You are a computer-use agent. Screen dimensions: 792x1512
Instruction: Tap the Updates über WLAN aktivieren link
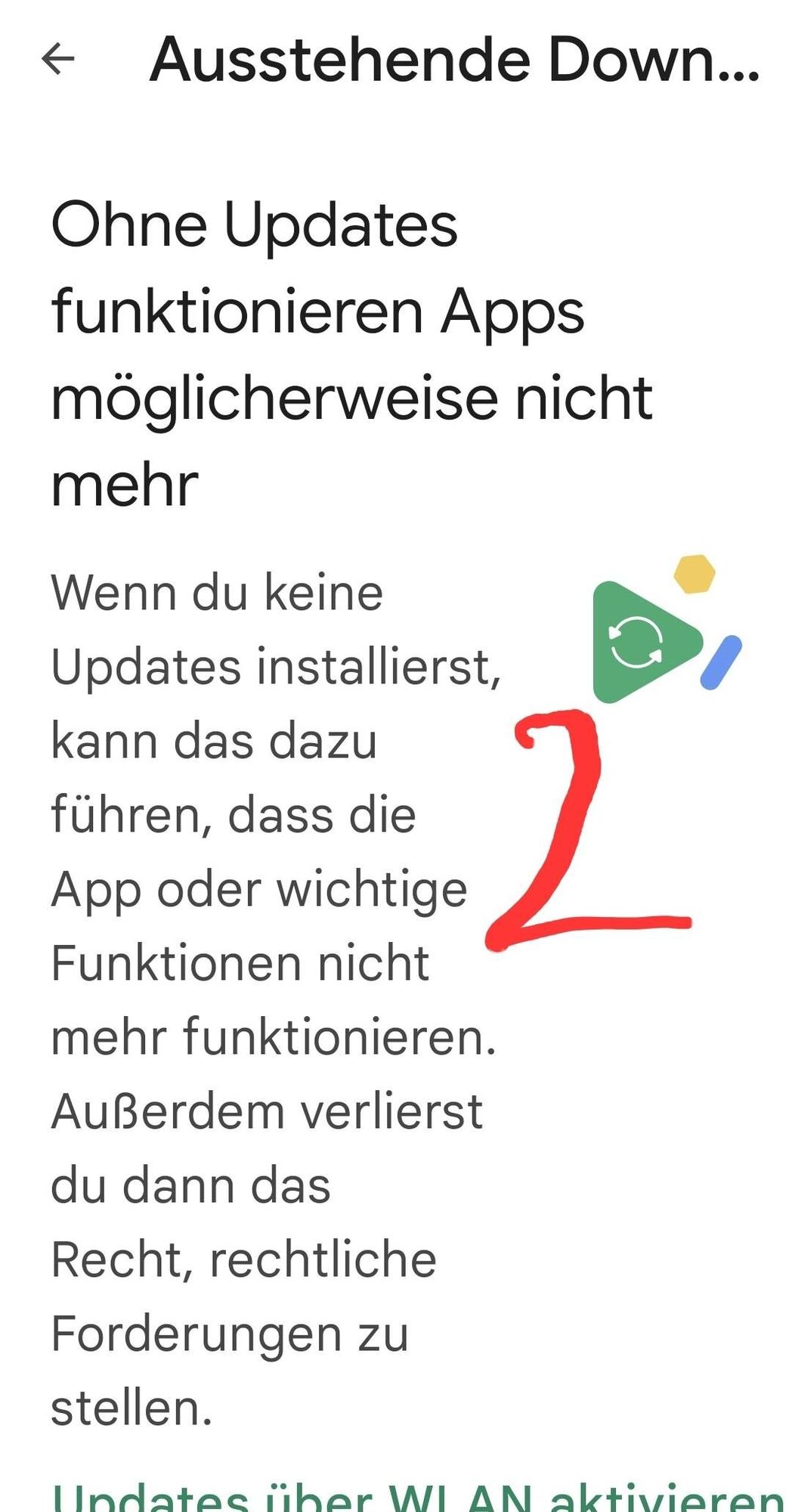coord(417,1497)
